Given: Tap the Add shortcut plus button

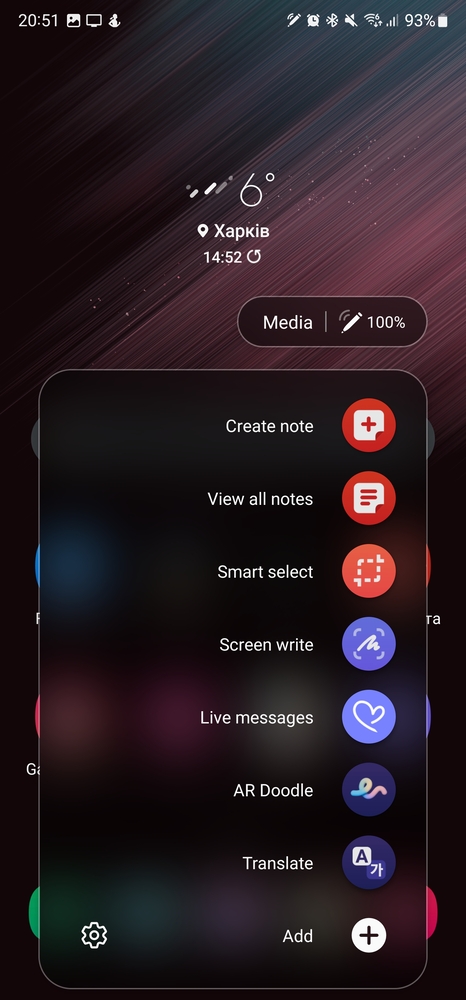Looking at the screenshot, I should [x=368, y=935].
